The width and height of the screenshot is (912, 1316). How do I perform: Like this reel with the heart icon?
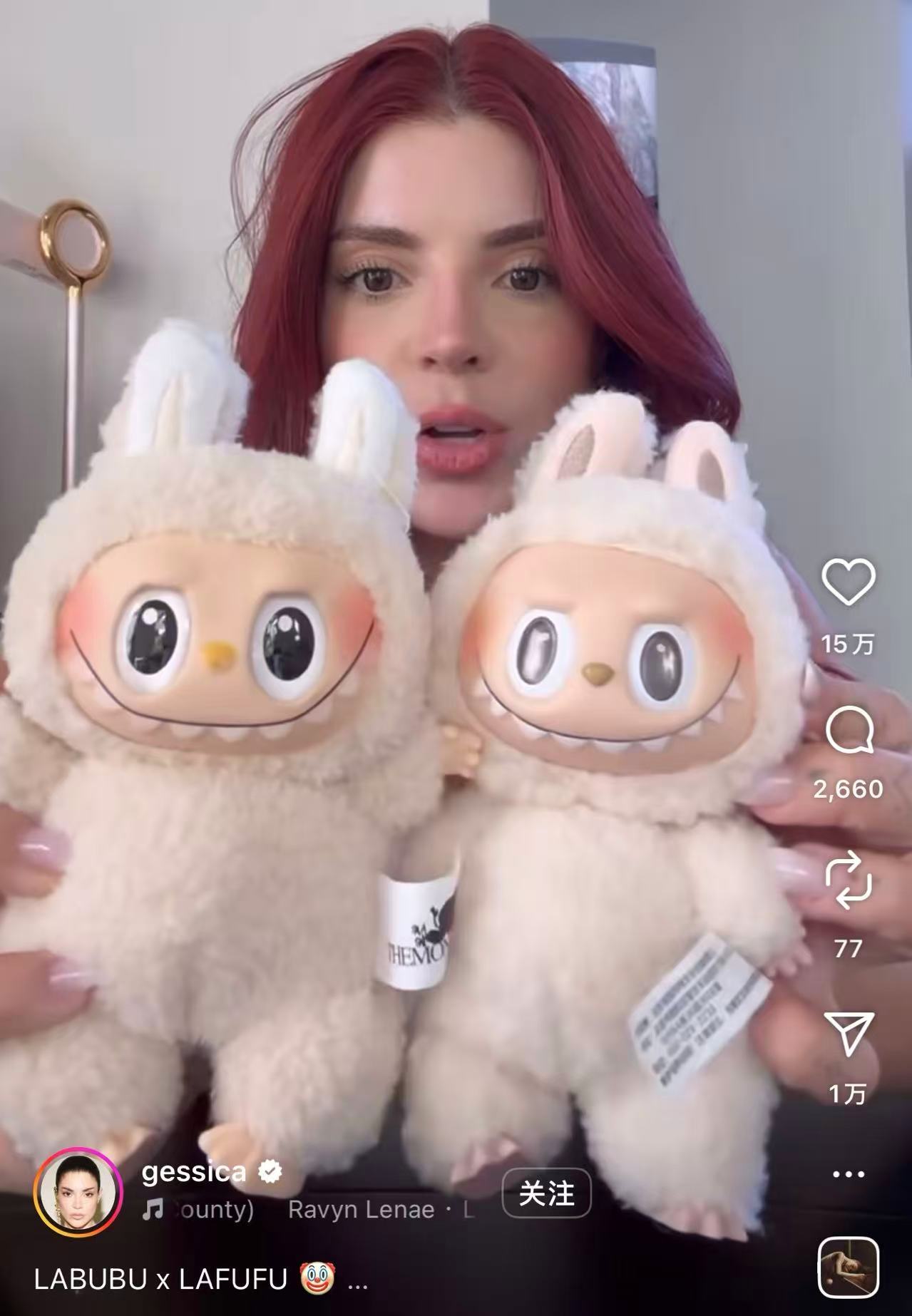(848, 582)
